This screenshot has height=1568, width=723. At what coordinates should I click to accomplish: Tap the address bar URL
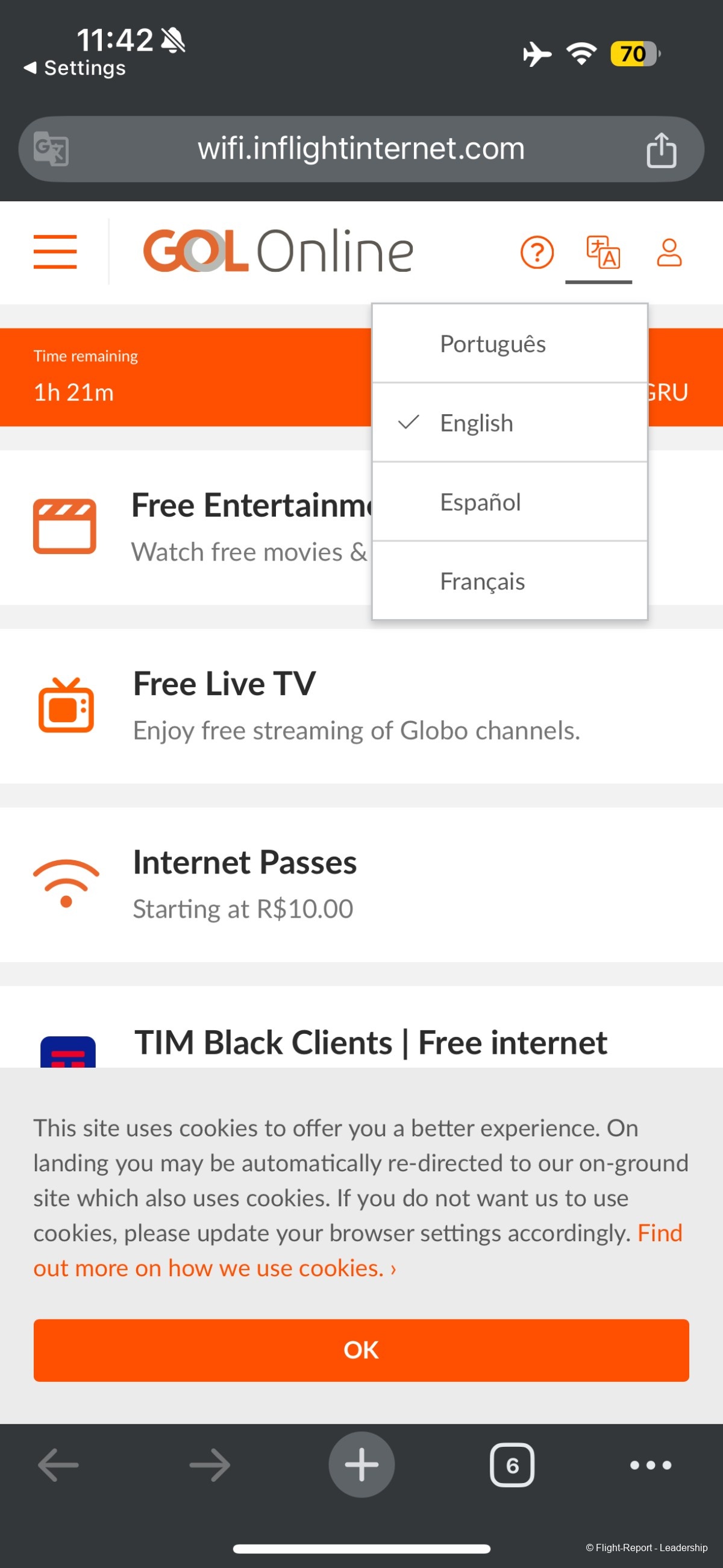(361, 149)
